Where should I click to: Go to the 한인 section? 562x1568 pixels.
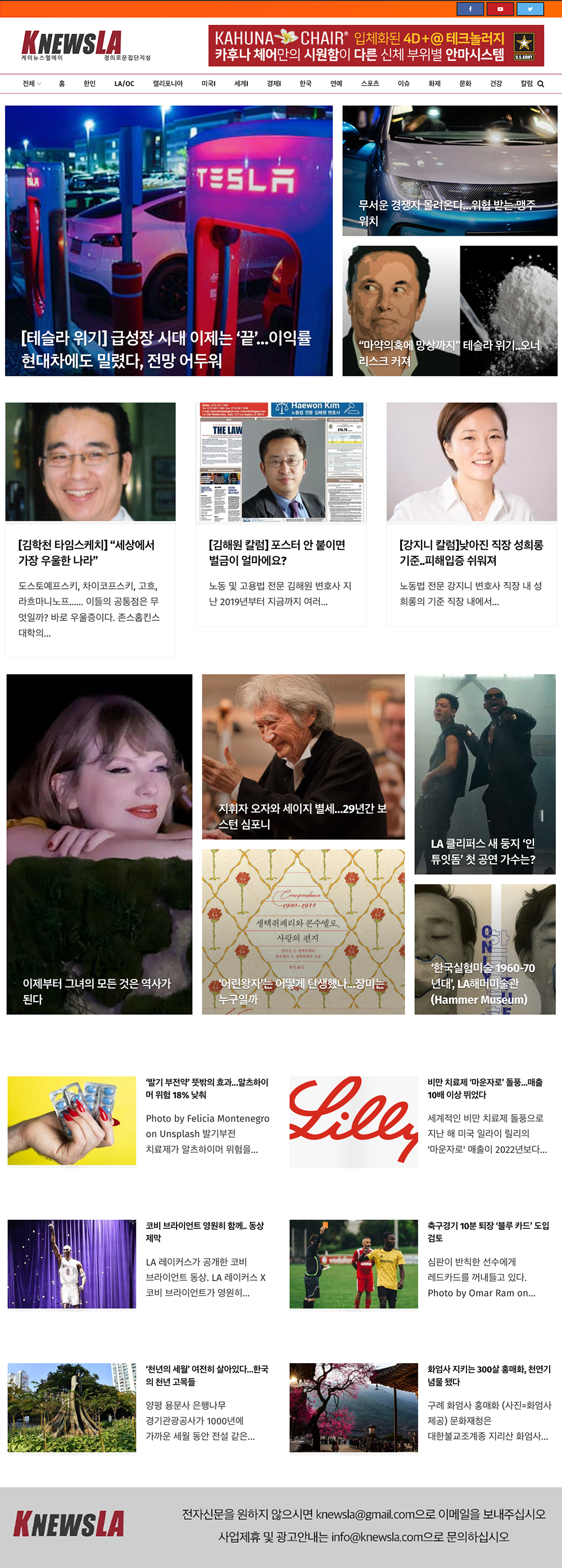(x=89, y=84)
